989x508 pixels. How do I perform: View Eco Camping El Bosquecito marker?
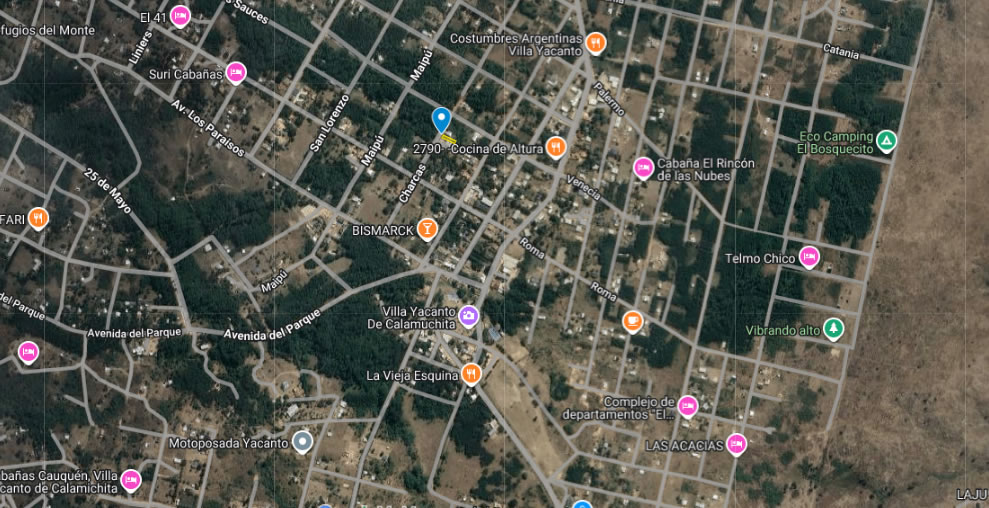(887, 141)
